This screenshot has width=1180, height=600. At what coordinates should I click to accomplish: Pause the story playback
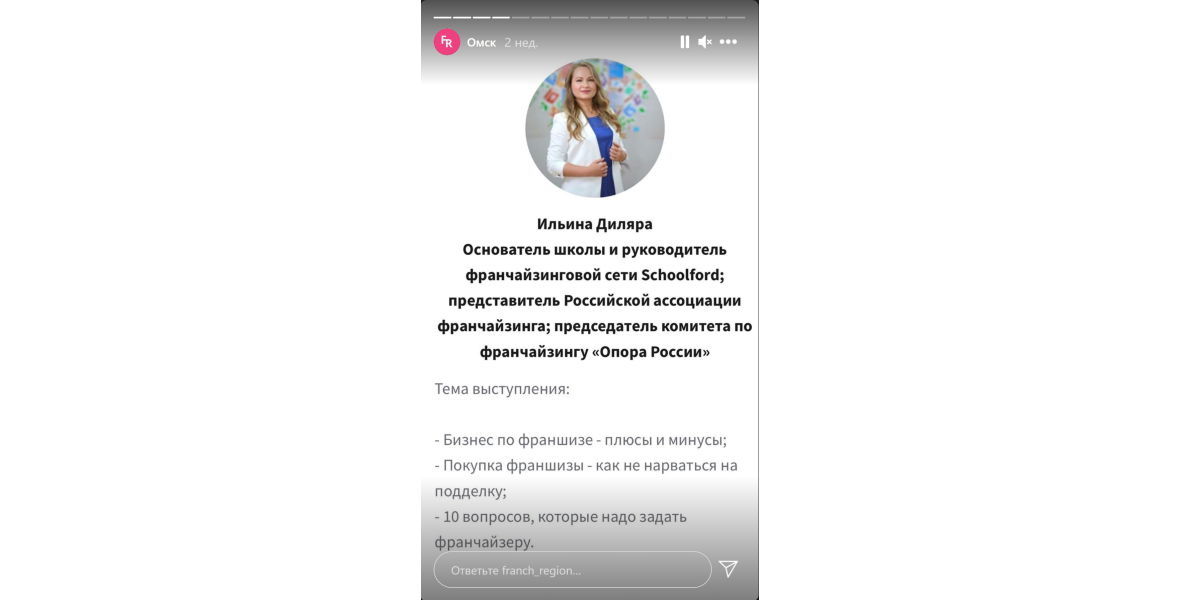[x=685, y=42]
